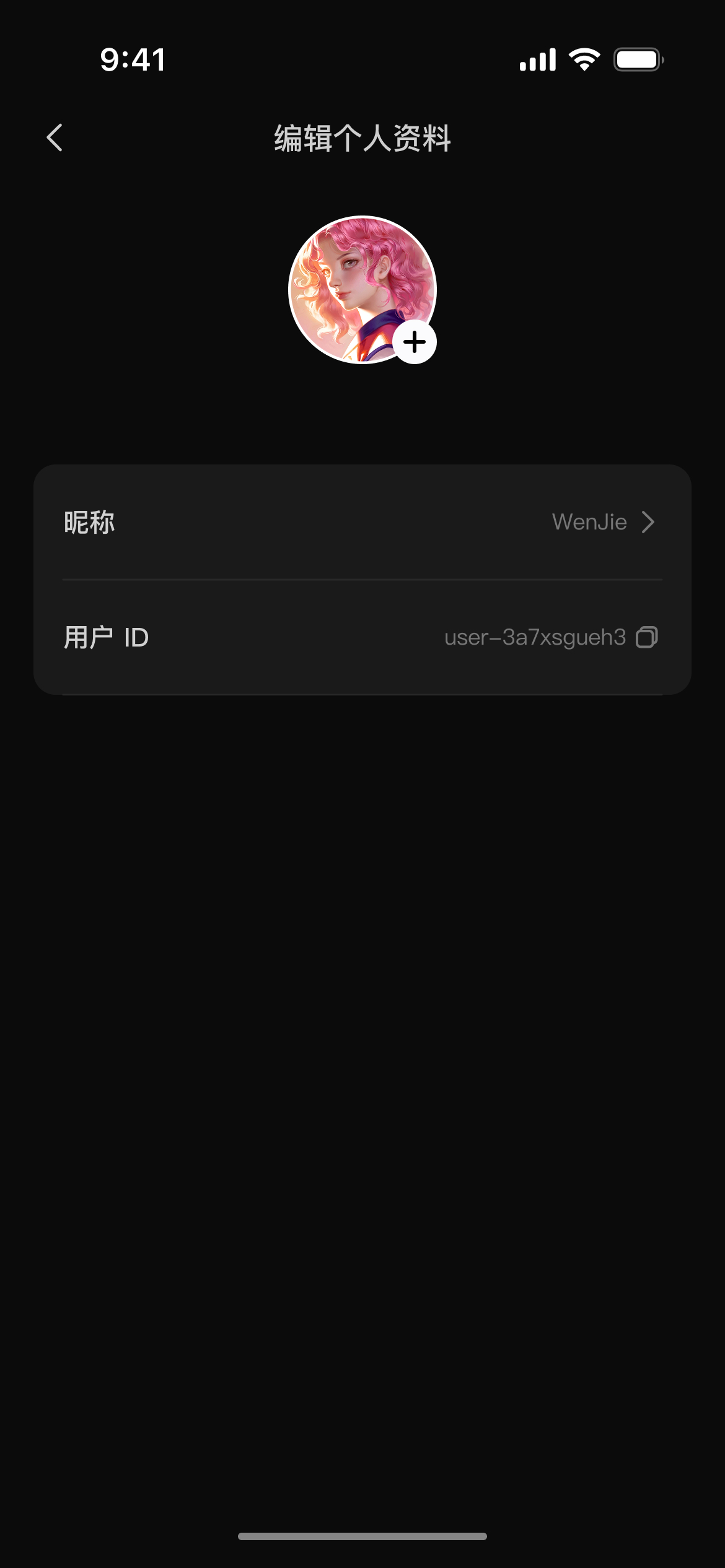Go back from the edit profile page
This screenshot has width=725, height=1568.
[x=55, y=137]
